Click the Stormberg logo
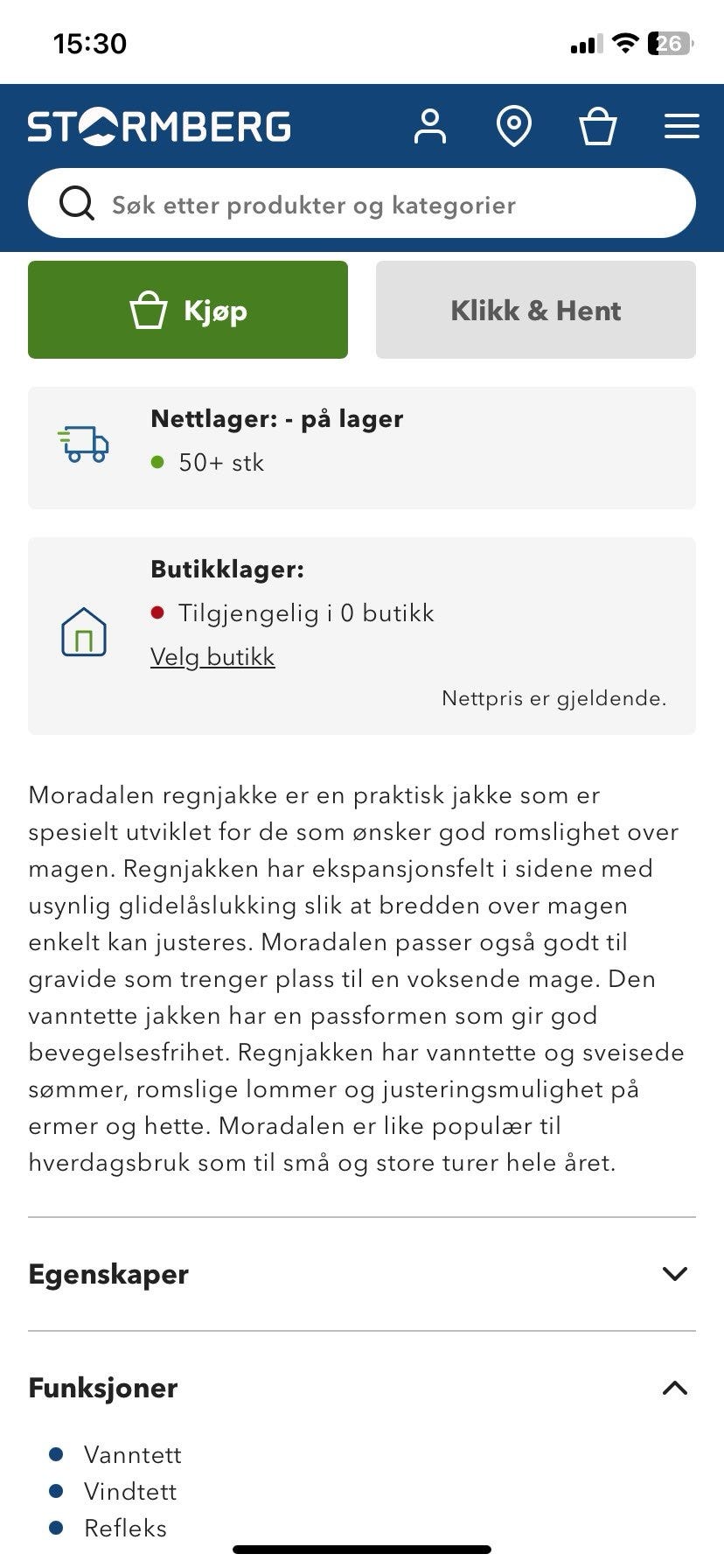The width and height of the screenshot is (724, 1568). [x=158, y=125]
